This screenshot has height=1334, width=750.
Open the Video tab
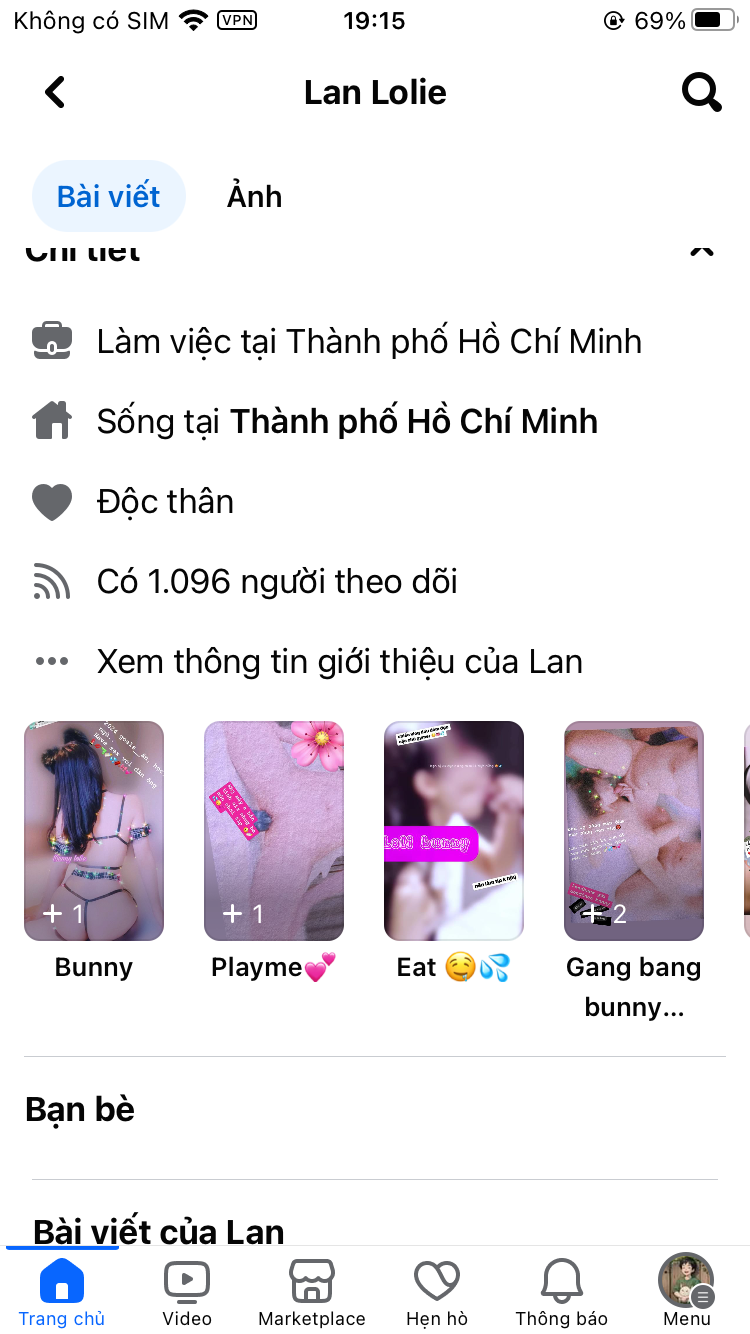point(187,1292)
